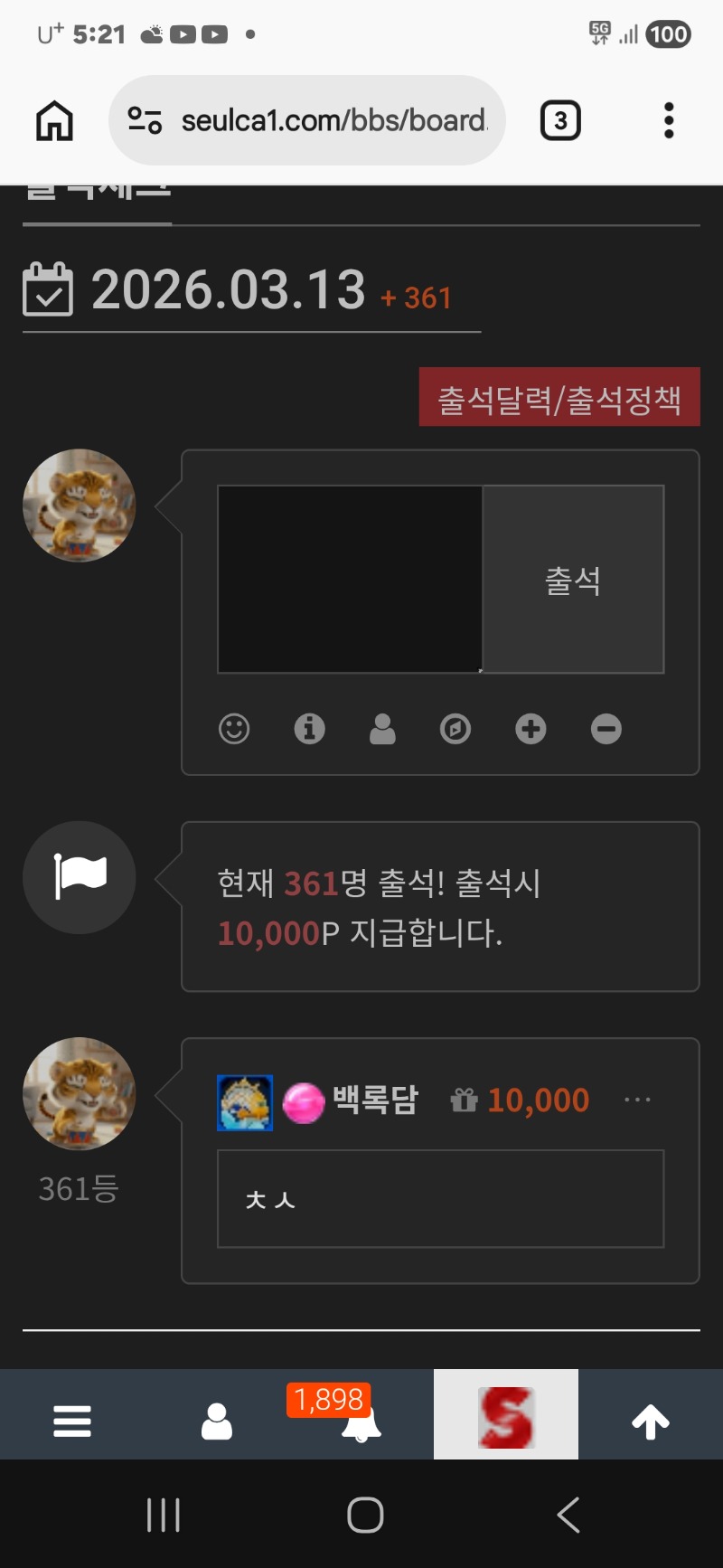Go to the browser home page
723x1568 pixels.
click(x=54, y=120)
